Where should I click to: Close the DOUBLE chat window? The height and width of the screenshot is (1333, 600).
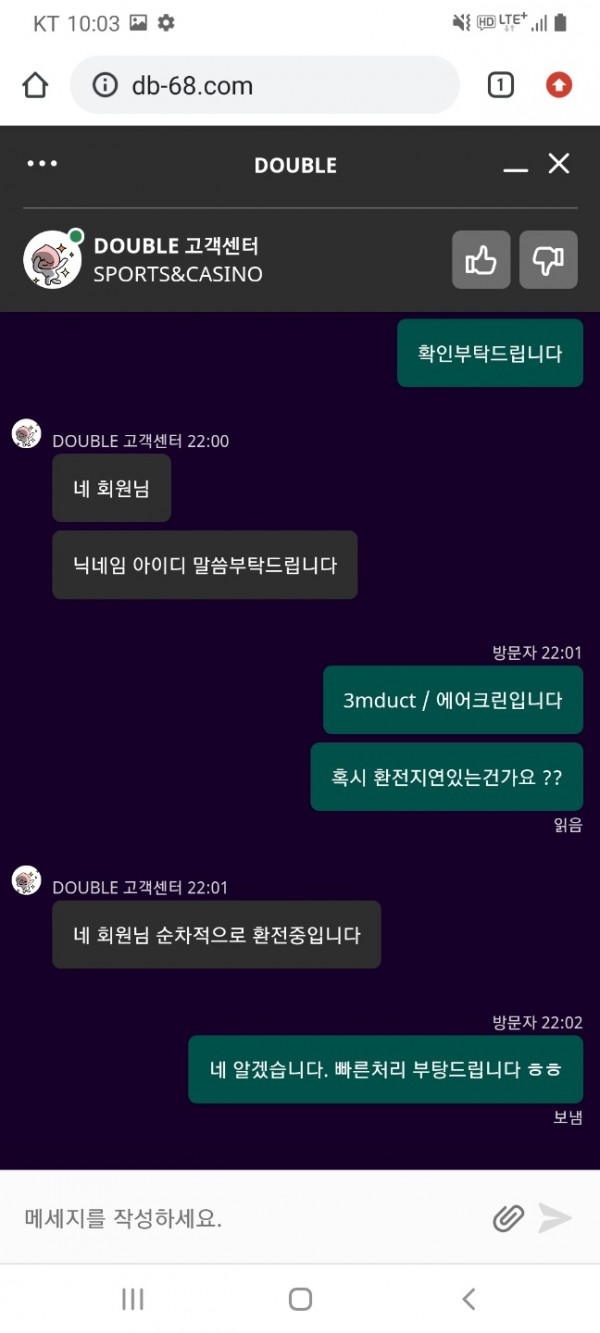(x=559, y=164)
